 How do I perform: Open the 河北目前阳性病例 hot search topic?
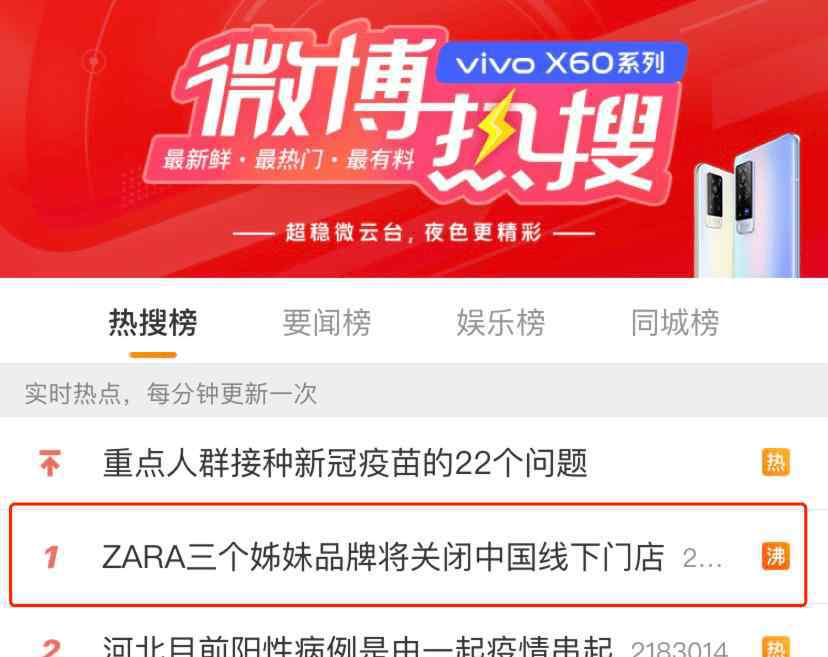click(x=357, y=645)
